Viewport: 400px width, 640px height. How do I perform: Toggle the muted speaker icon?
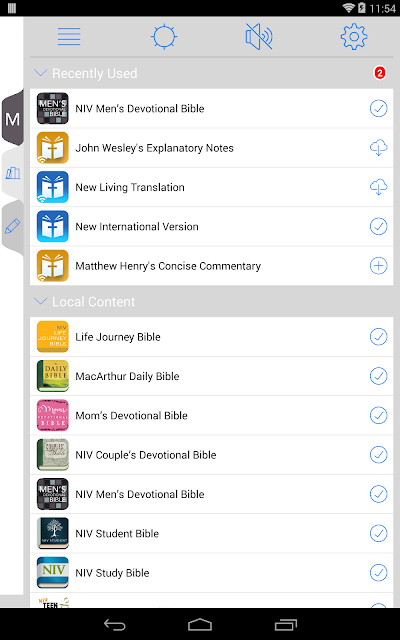[259, 37]
